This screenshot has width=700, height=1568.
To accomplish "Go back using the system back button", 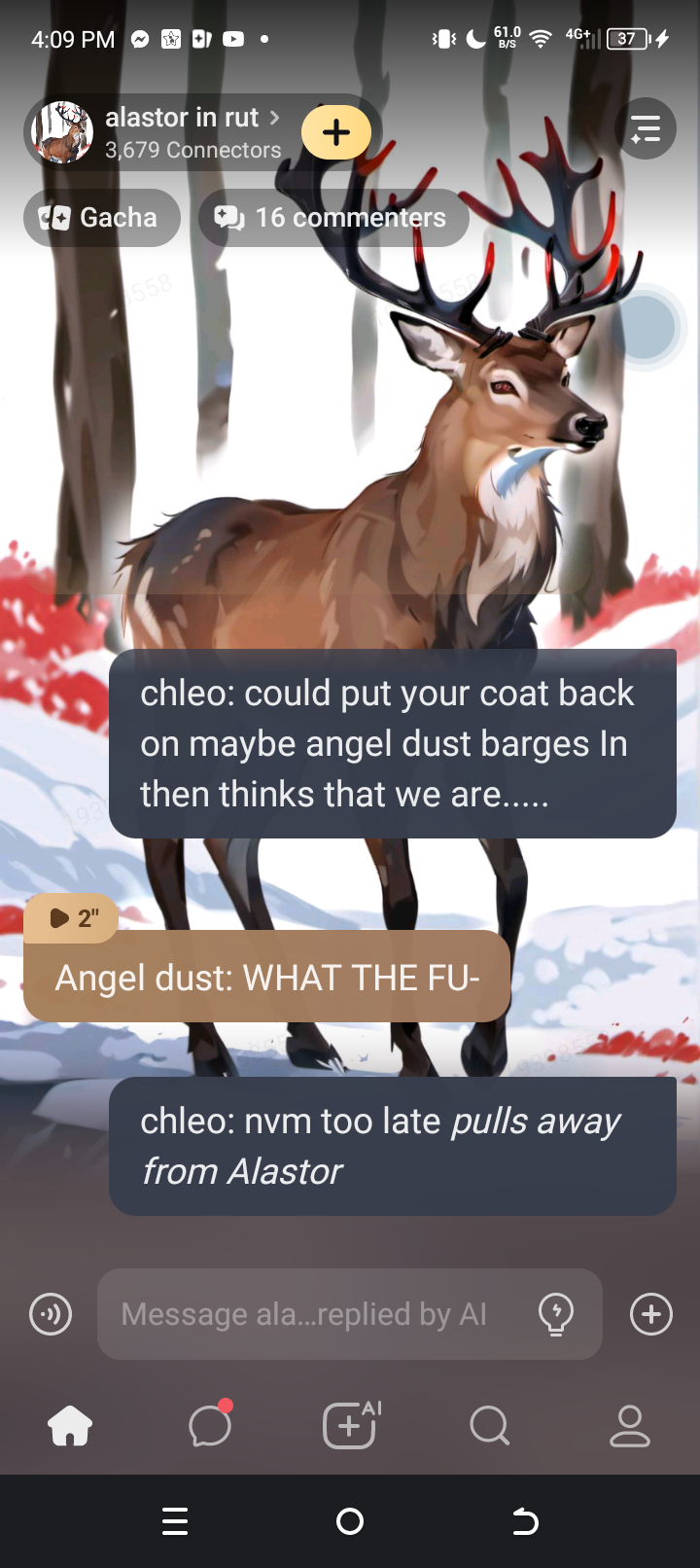I will coord(525,1521).
